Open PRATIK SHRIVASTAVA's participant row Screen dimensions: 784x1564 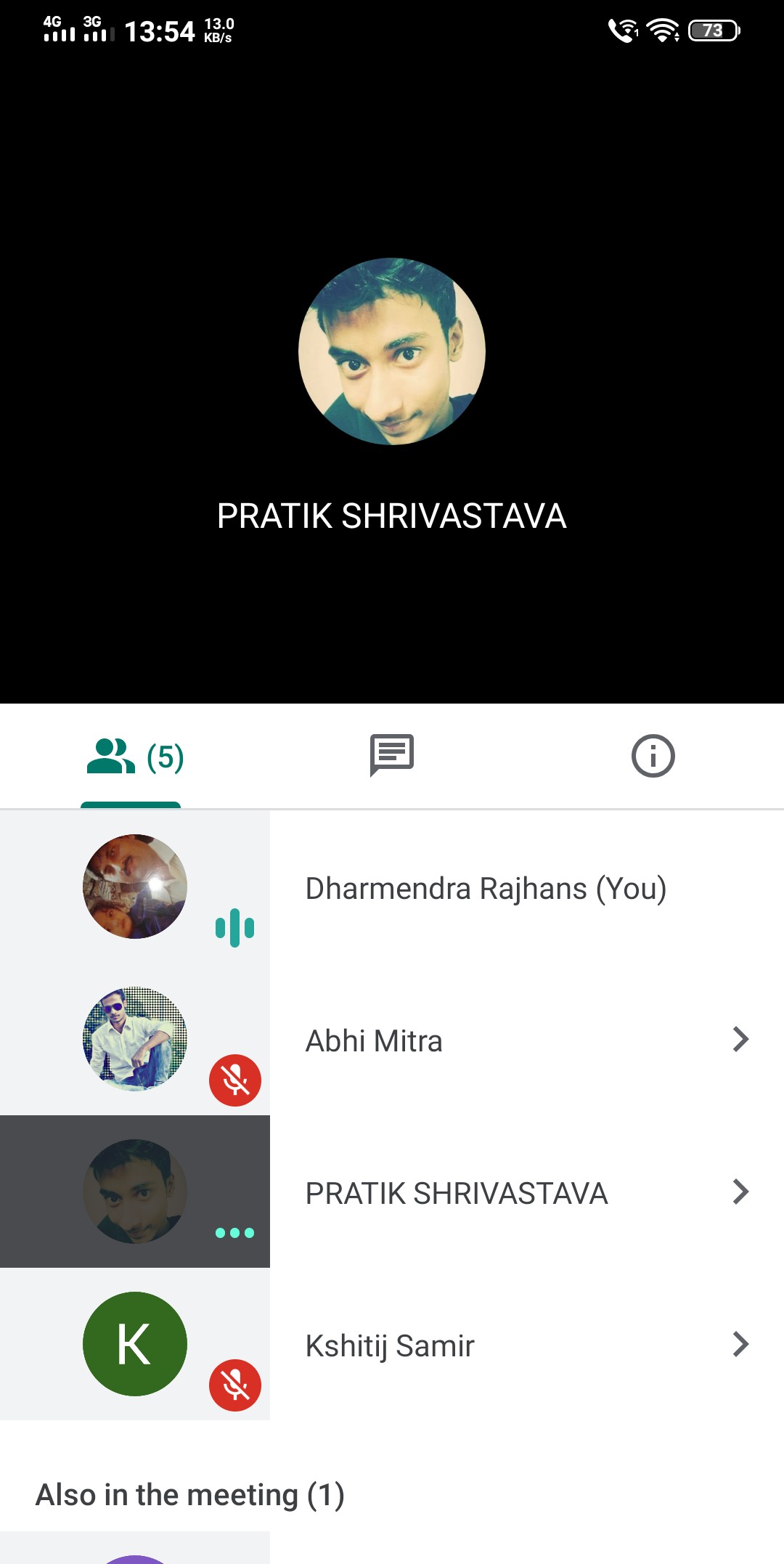(456, 1193)
